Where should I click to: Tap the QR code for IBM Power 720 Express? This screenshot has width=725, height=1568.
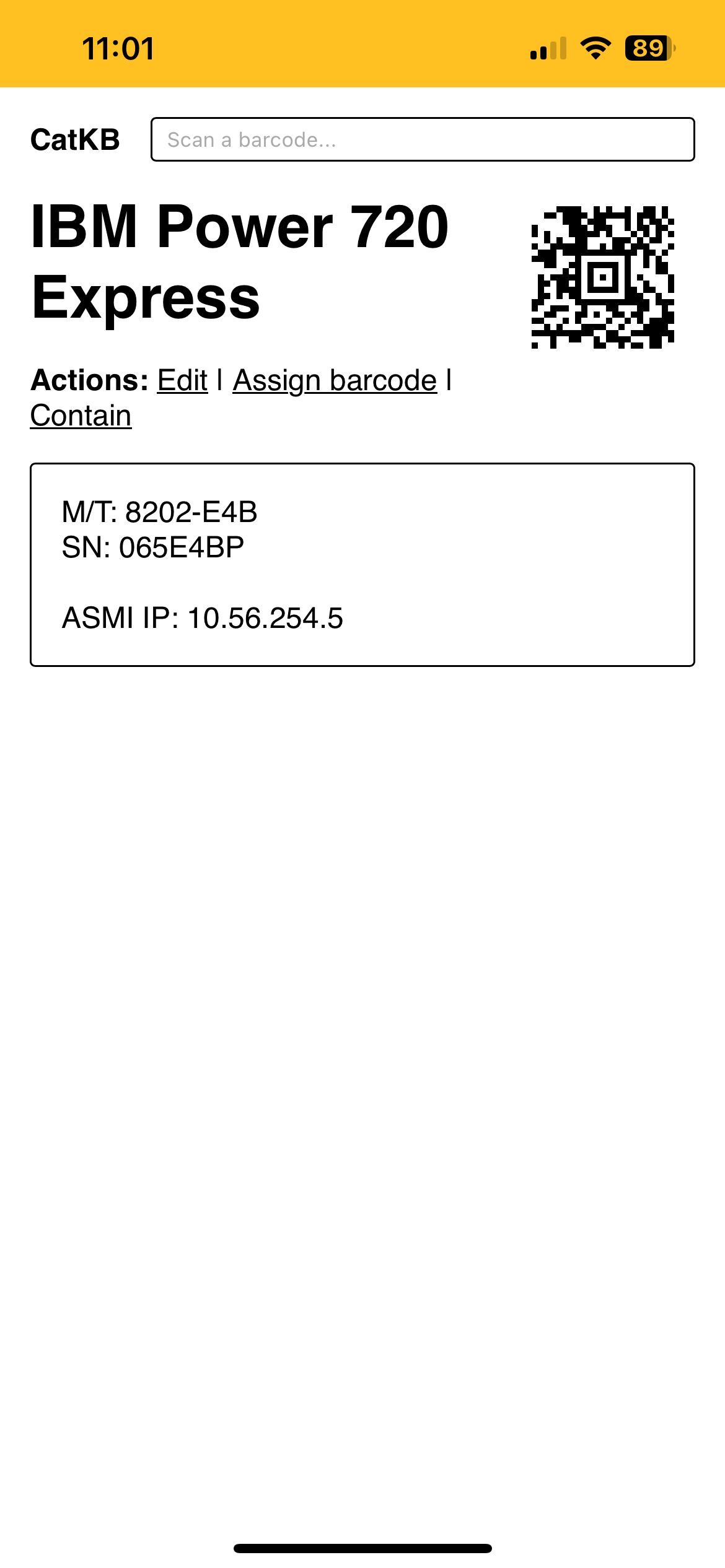(x=602, y=277)
